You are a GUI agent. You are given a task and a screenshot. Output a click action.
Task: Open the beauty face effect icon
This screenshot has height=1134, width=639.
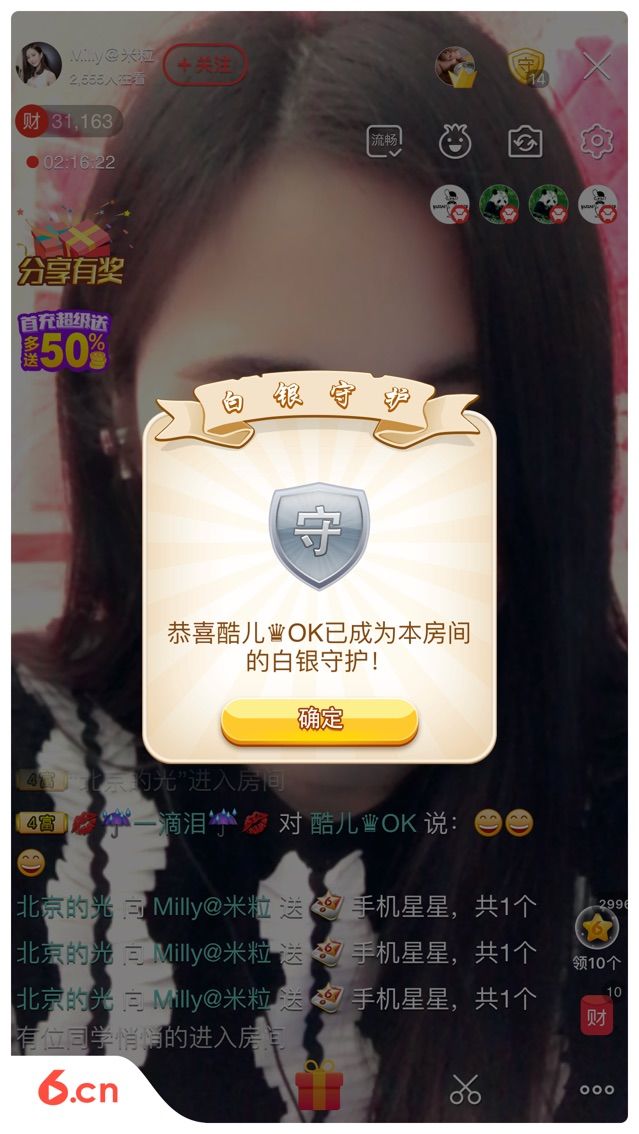(x=455, y=141)
